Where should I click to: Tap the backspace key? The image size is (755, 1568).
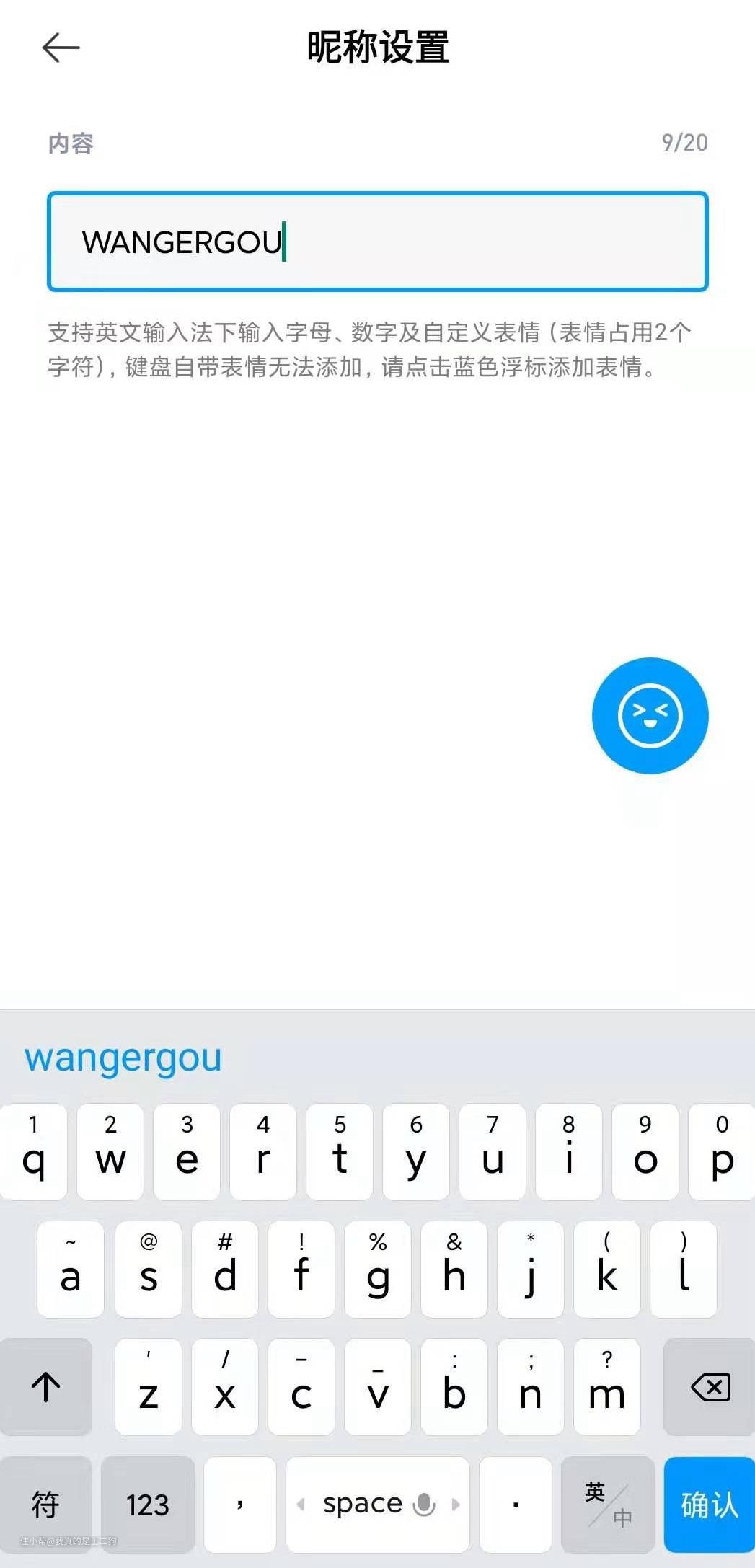pos(710,1386)
